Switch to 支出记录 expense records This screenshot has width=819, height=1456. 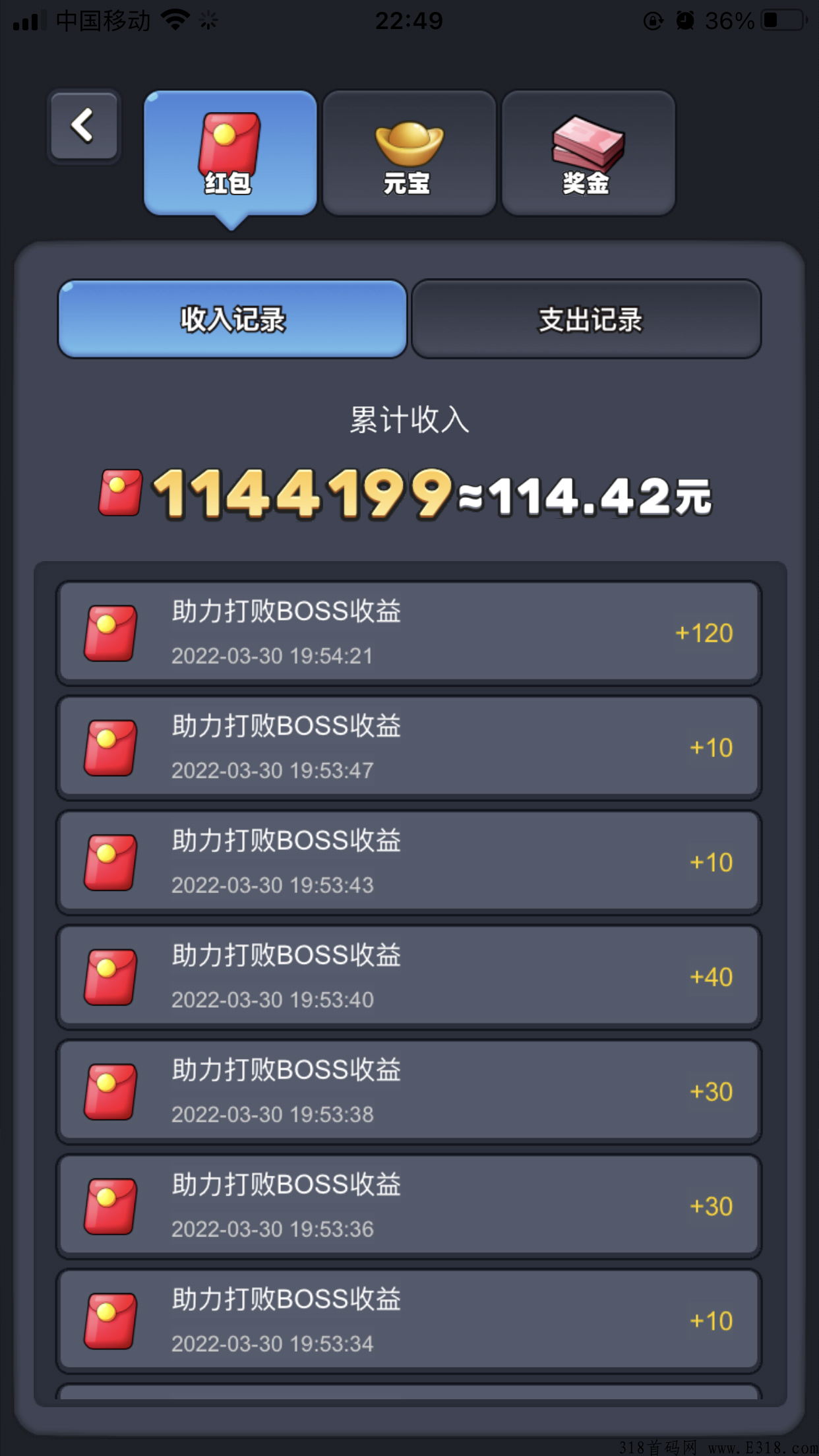tap(586, 319)
